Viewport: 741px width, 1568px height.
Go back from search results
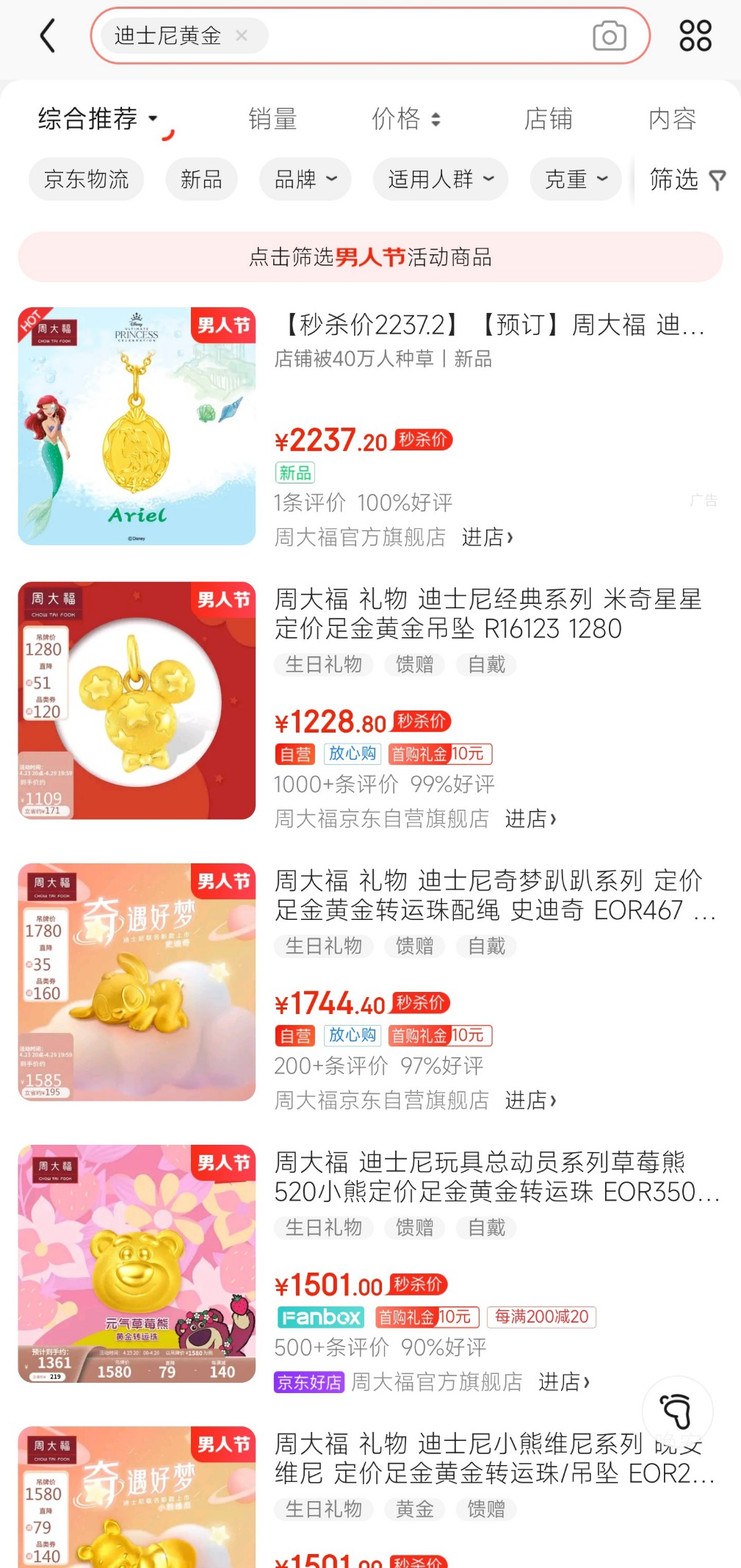(48, 36)
